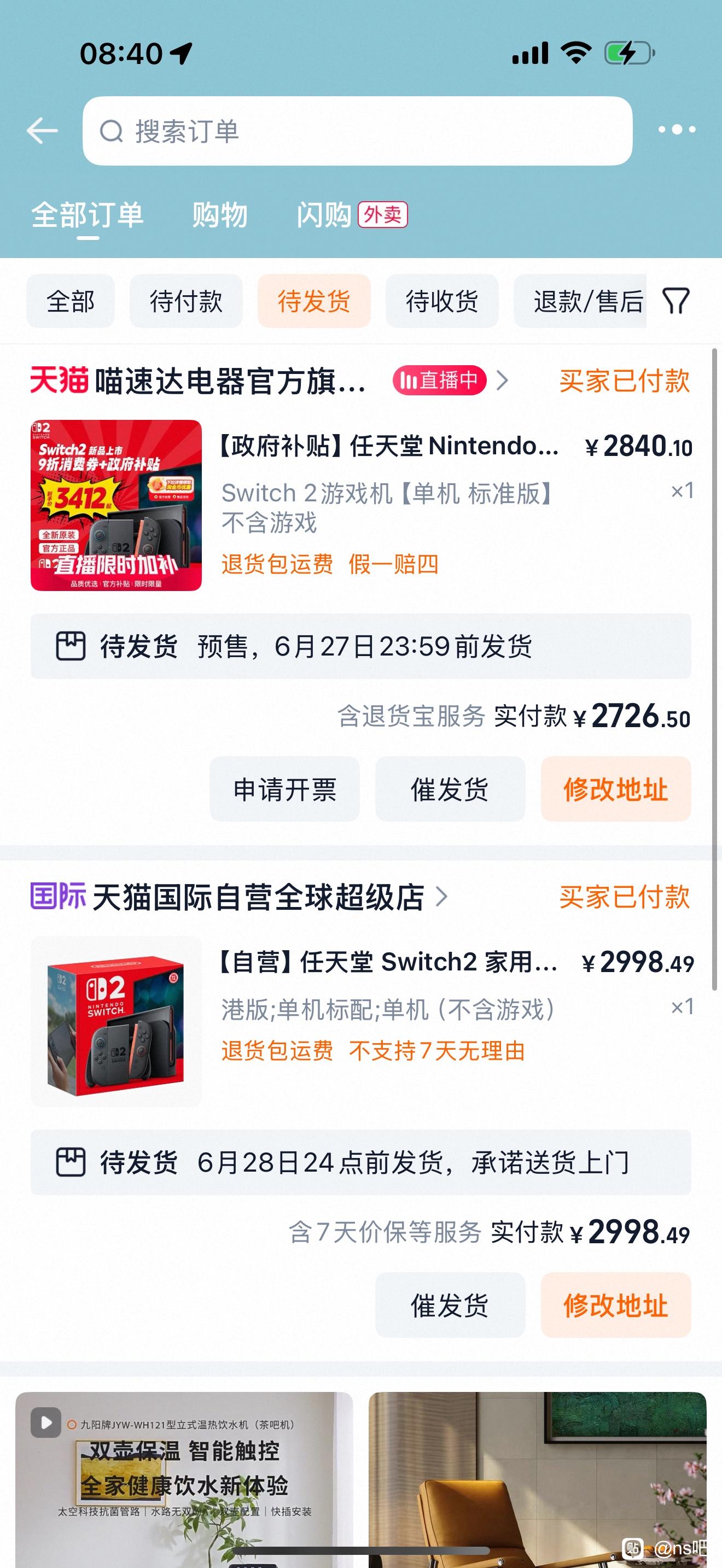Select the 待收货 filter chip
This screenshot has height=1568, width=722.
pos(441,301)
